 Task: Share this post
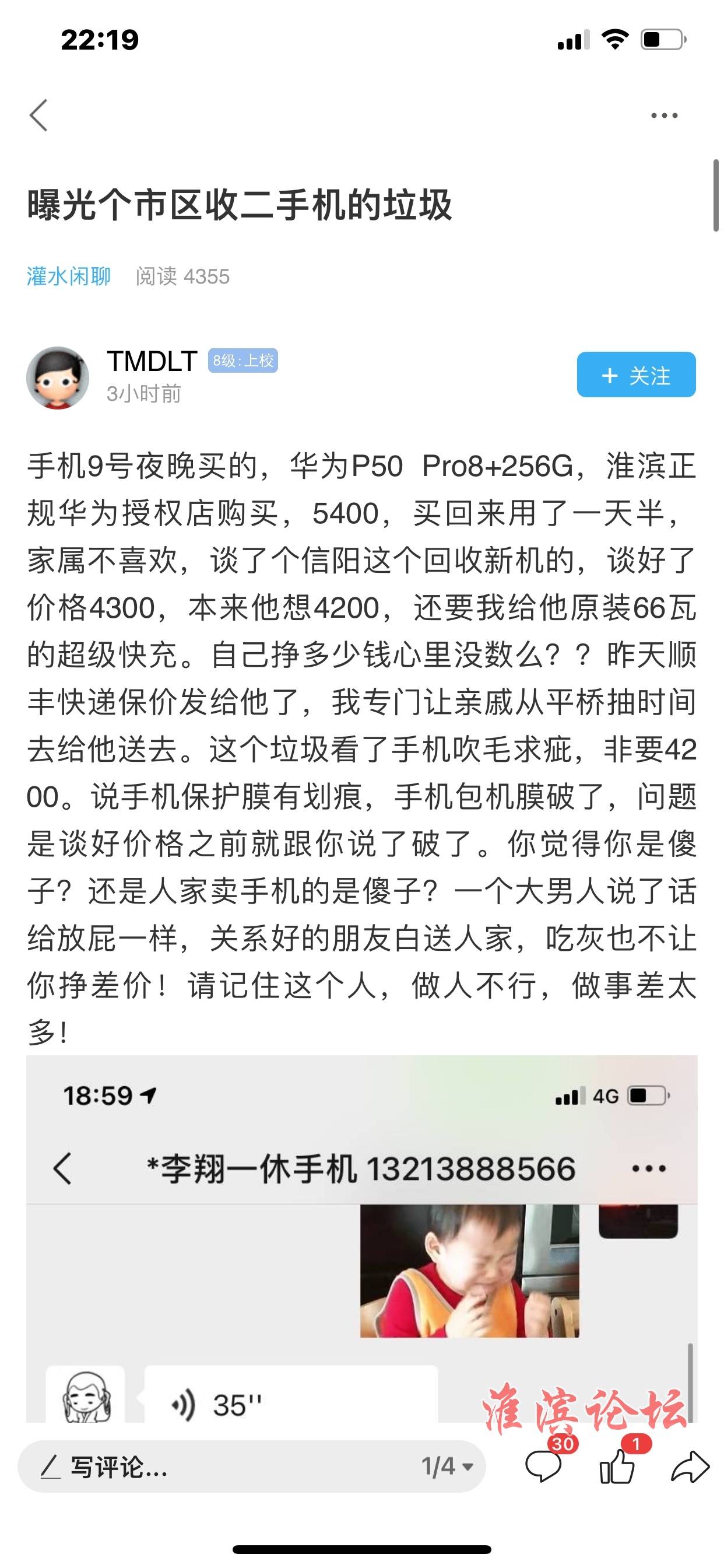coord(690,1466)
